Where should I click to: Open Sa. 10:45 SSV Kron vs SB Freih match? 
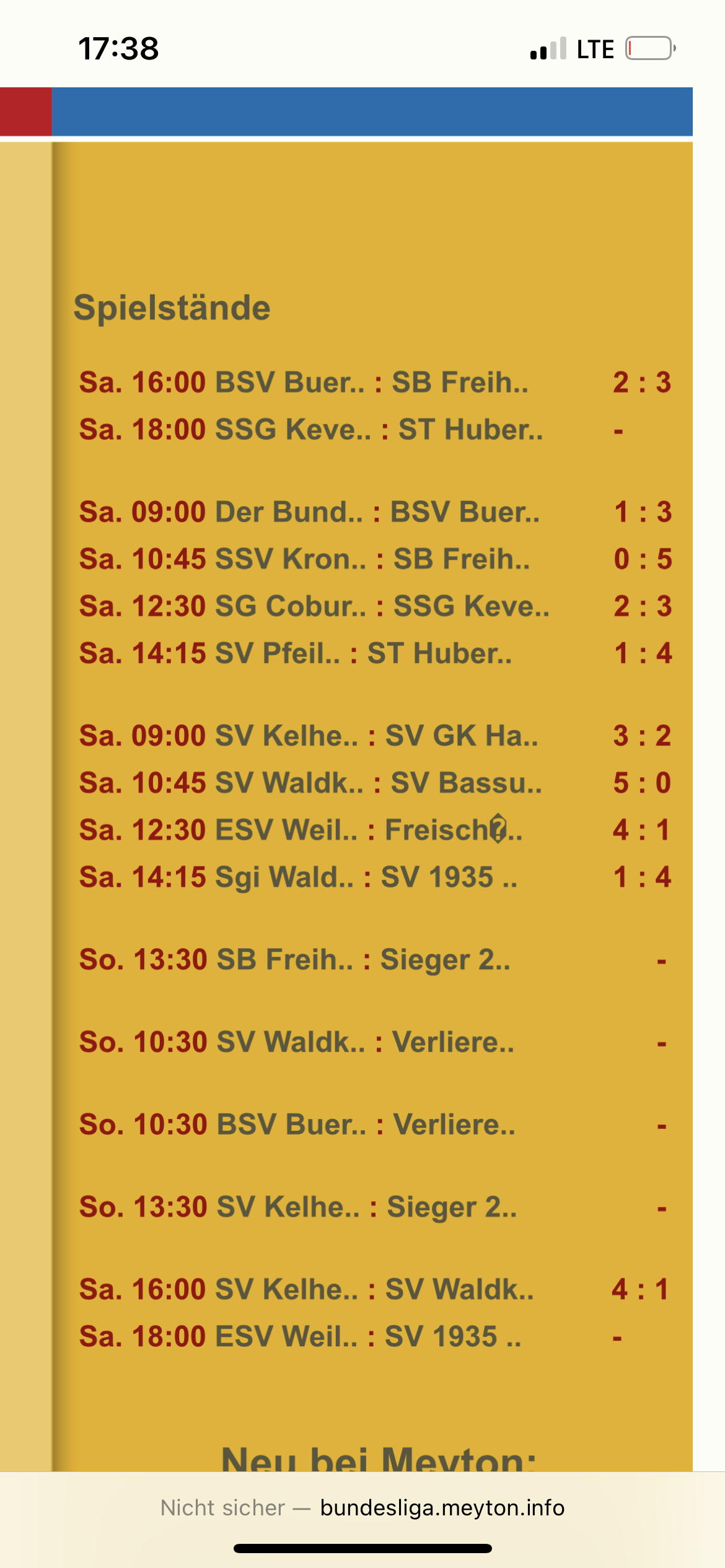point(304,559)
